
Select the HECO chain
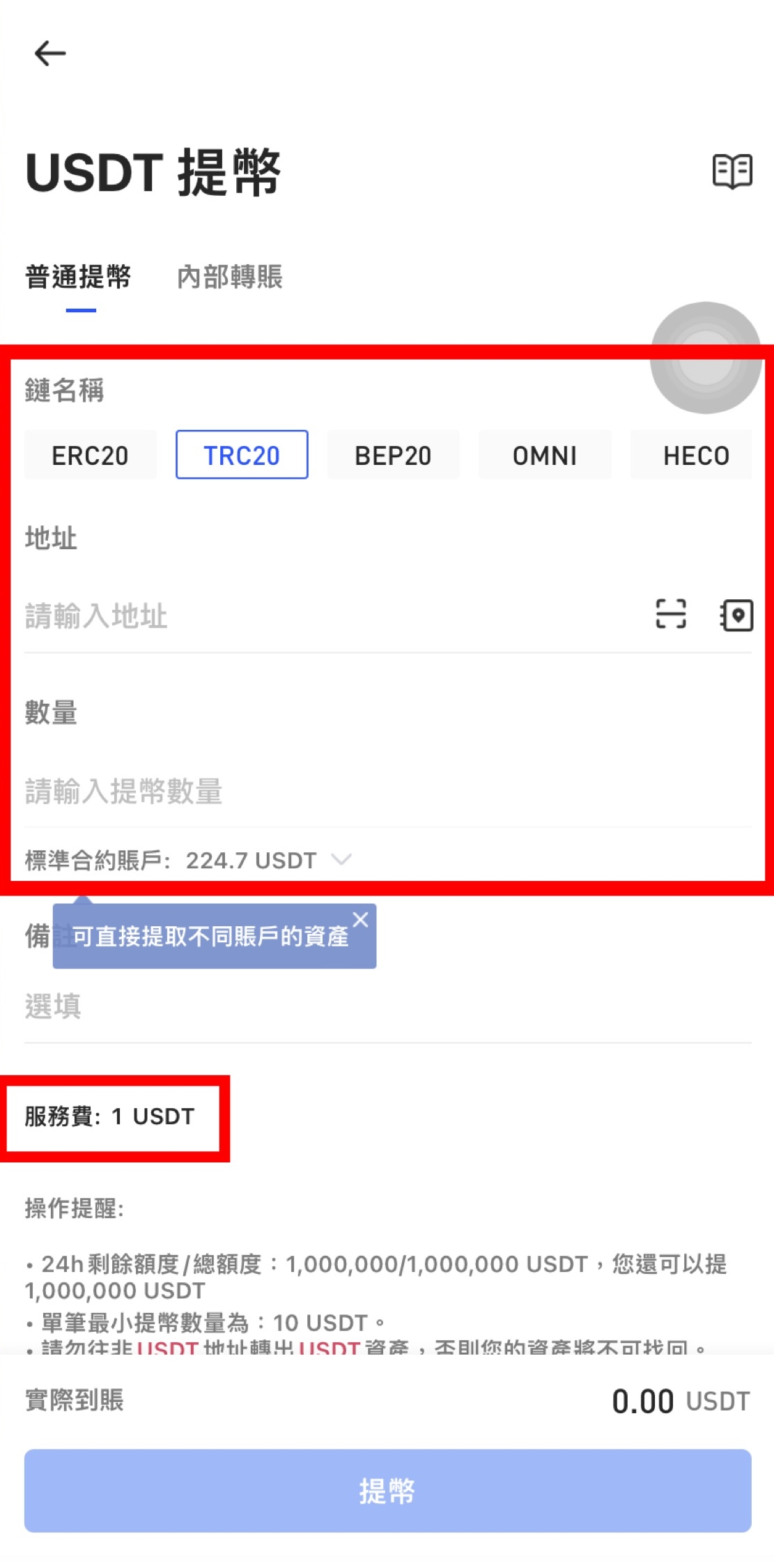[x=695, y=455]
